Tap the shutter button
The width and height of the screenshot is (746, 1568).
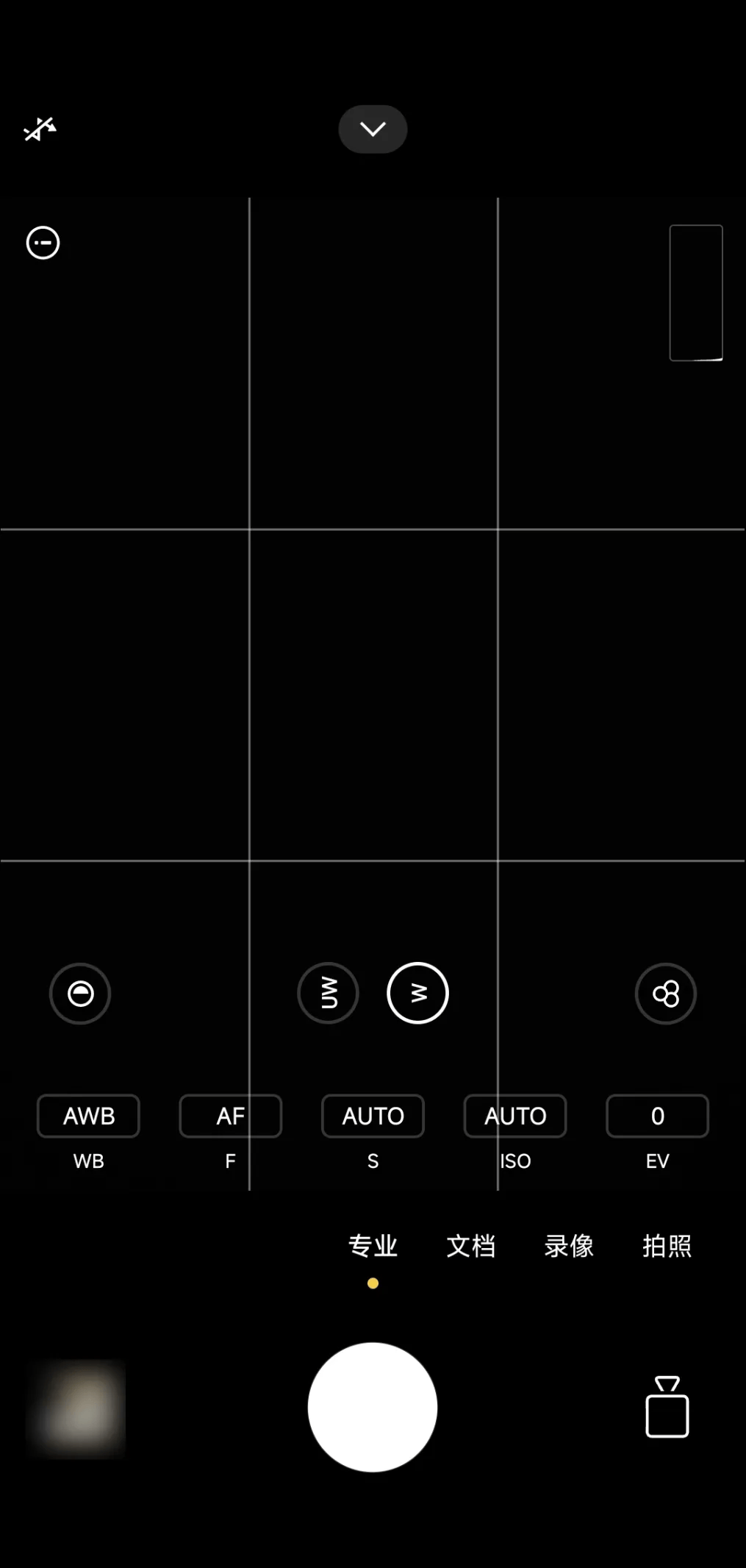coord(373,1407)
